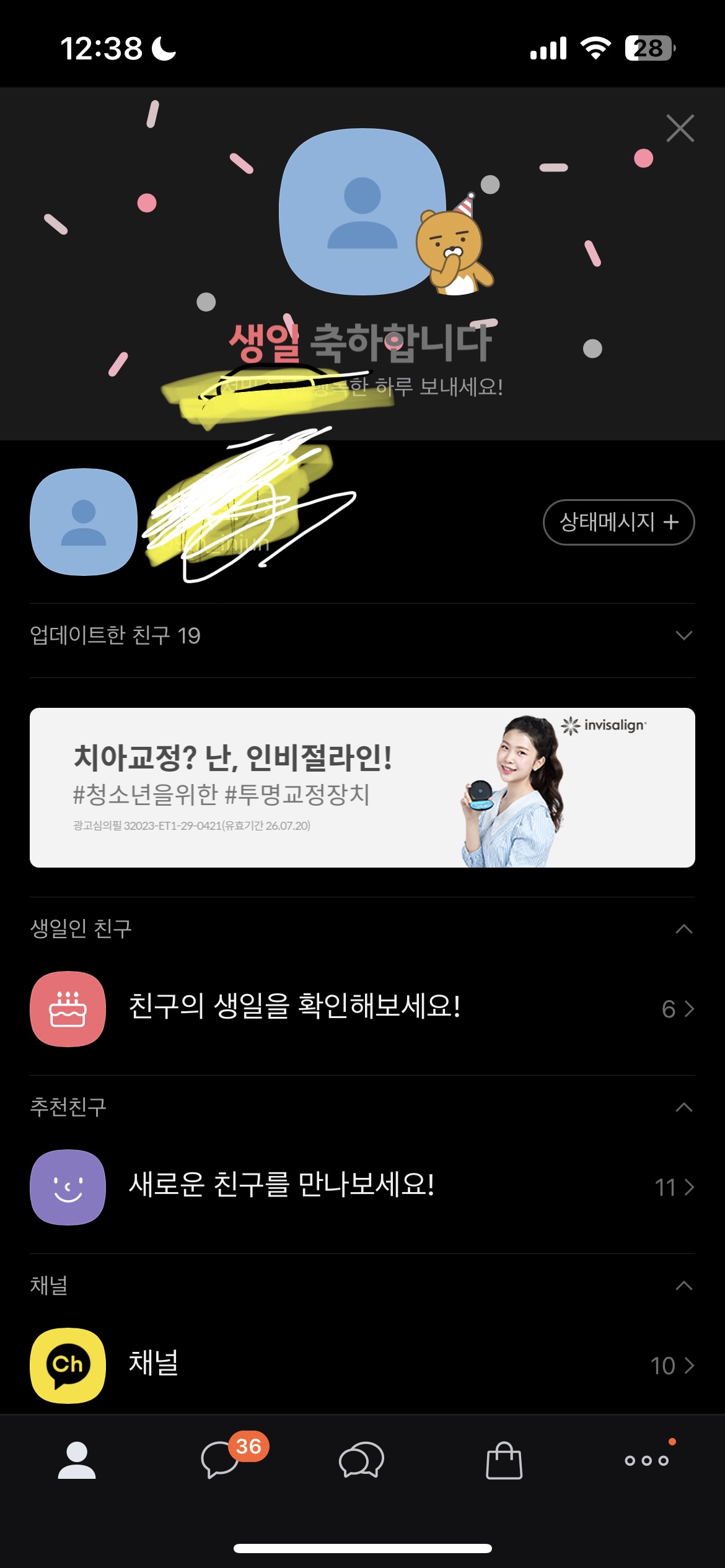Viewport: 725px width, 1568px height.
Task: Open 친구의 생일을 확인해보세요 row
Action: click(362, 1009)
